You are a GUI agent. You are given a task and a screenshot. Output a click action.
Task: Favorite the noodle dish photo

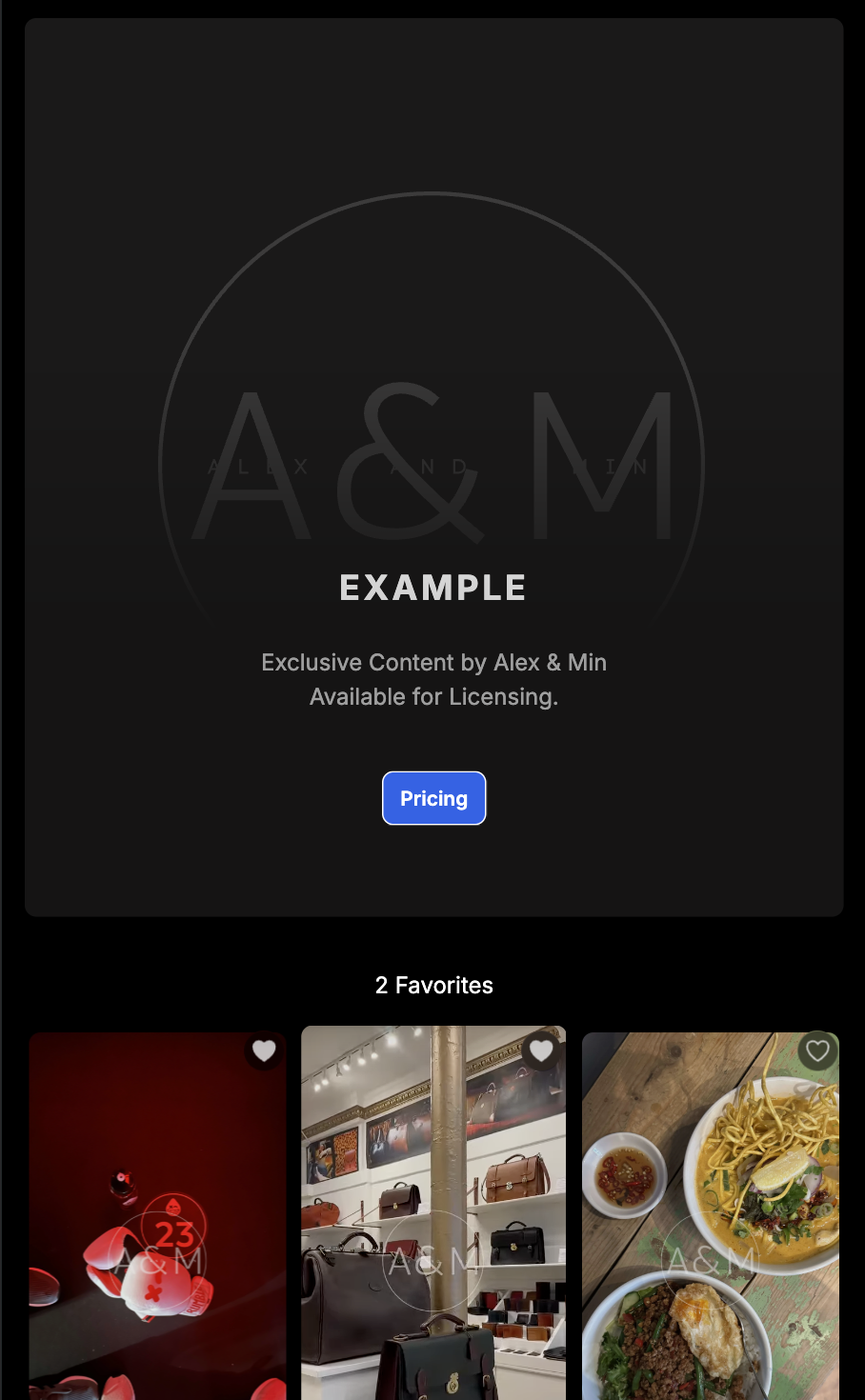(817, 1050)
